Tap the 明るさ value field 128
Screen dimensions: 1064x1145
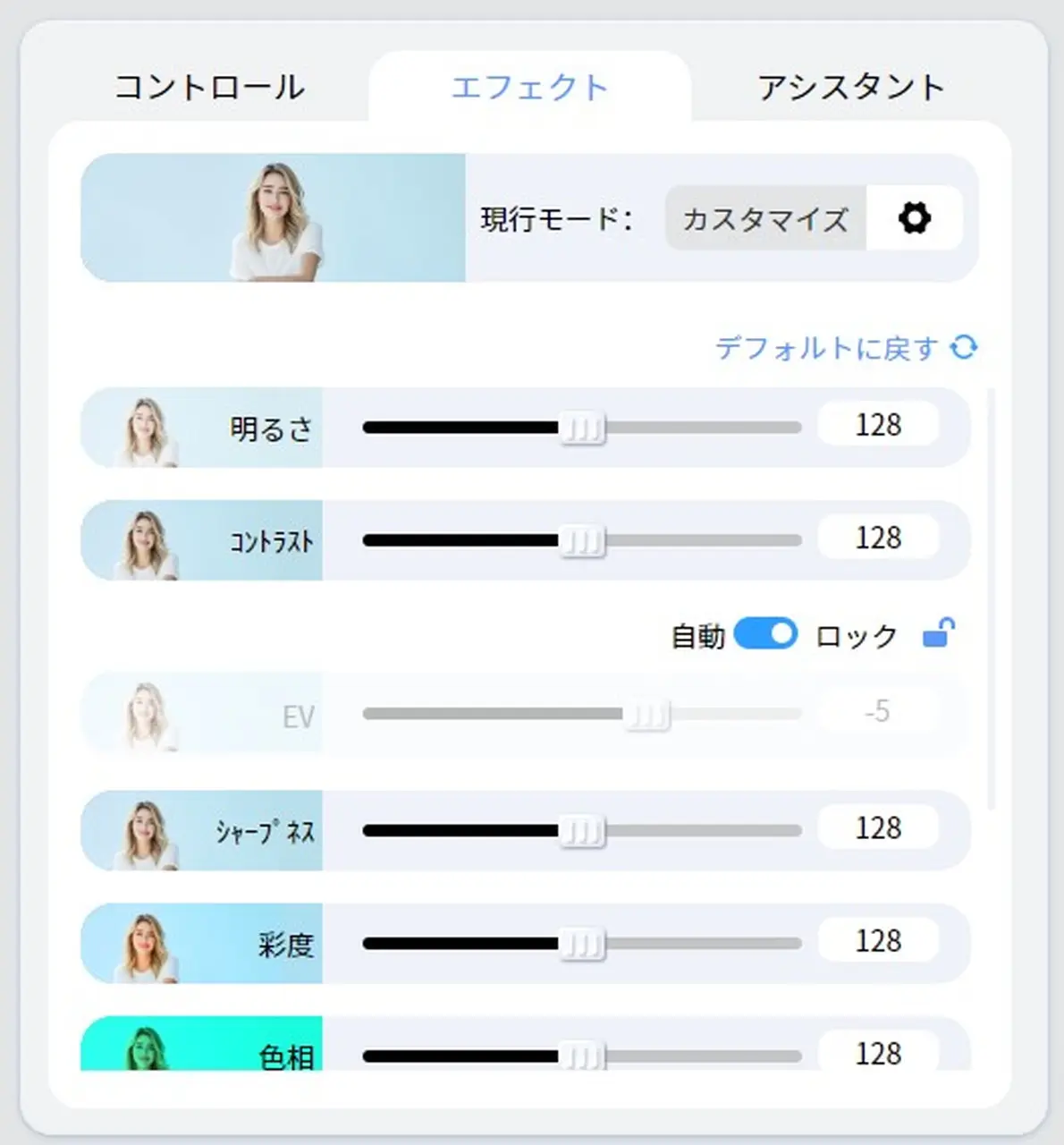point(878,425)
